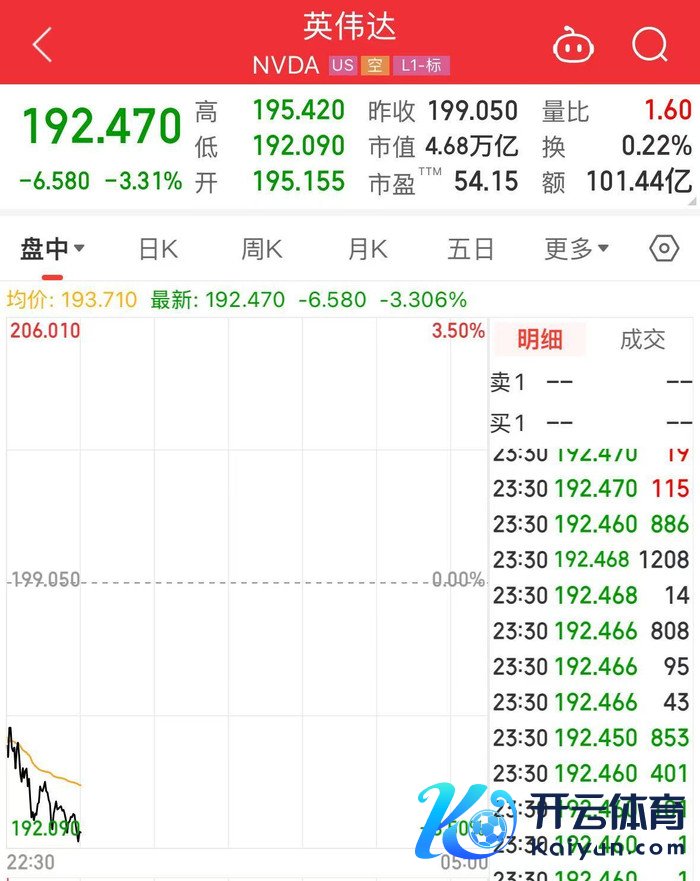
Task: Switch to 周K weekly chart
Action: (x=261, y=249)
